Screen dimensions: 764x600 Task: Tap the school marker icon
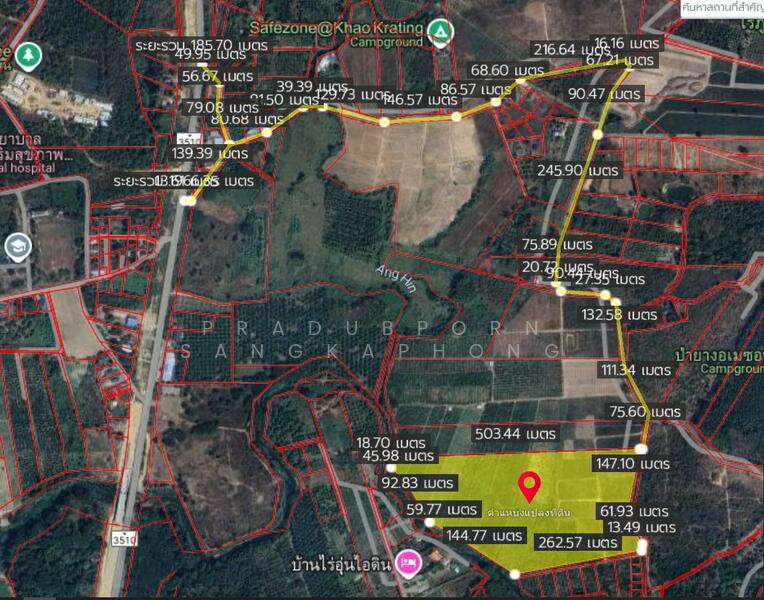point(18,246)
